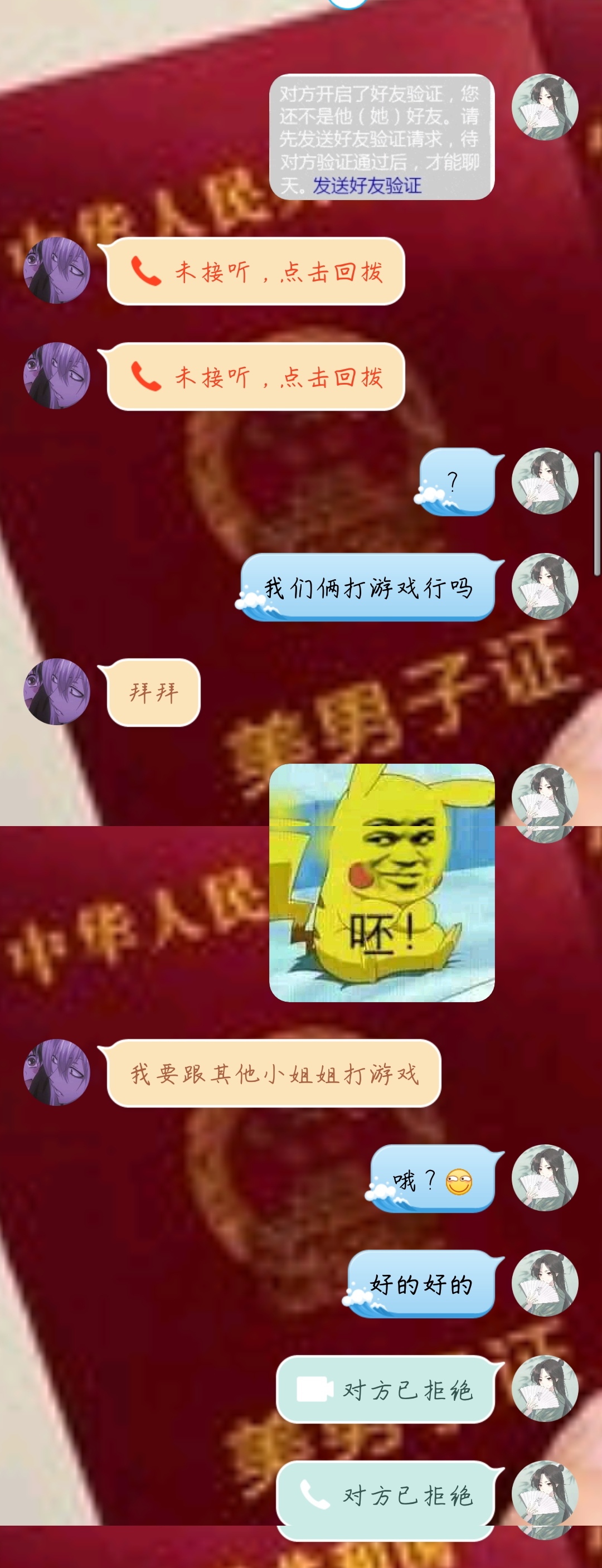
Task: Open the Pikachu 呸 sticker image
Action: point(382,882)
